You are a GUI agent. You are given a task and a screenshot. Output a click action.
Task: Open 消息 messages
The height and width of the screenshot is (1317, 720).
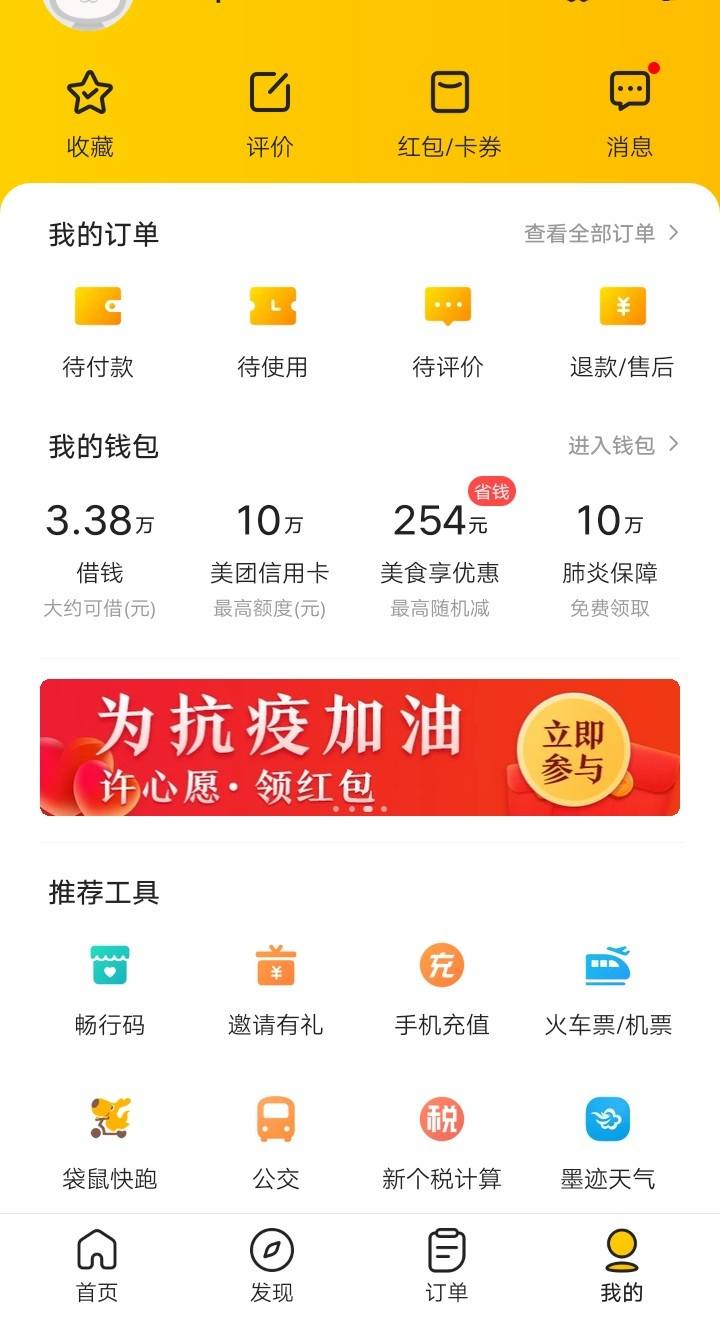click(629, 115)
